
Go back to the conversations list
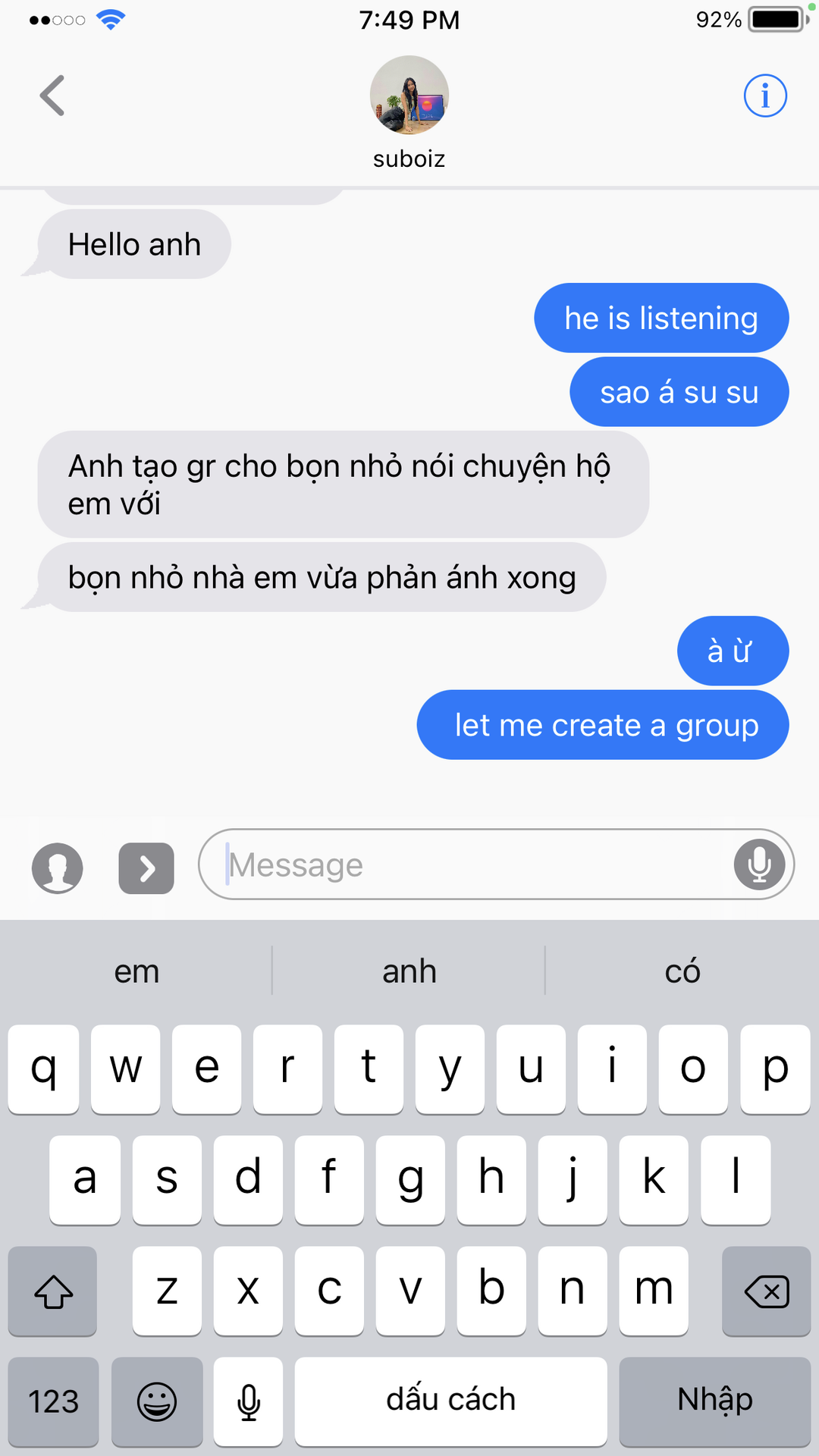[x=52, y=96]
